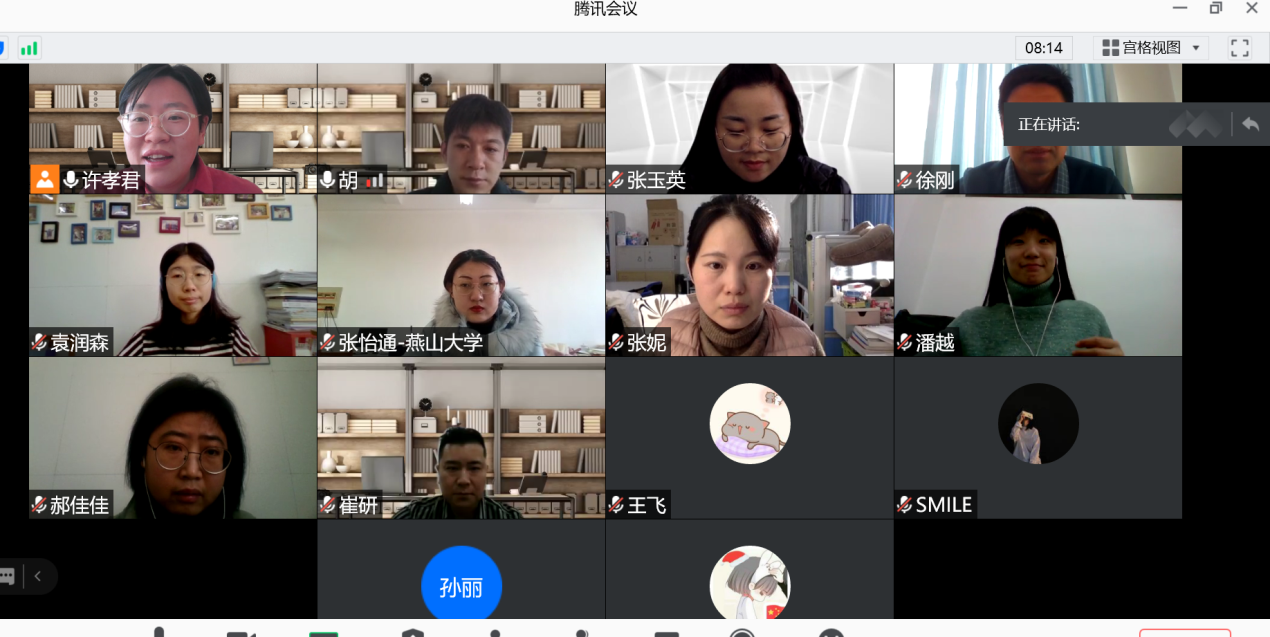Restore down the window size

(1215, 9)
